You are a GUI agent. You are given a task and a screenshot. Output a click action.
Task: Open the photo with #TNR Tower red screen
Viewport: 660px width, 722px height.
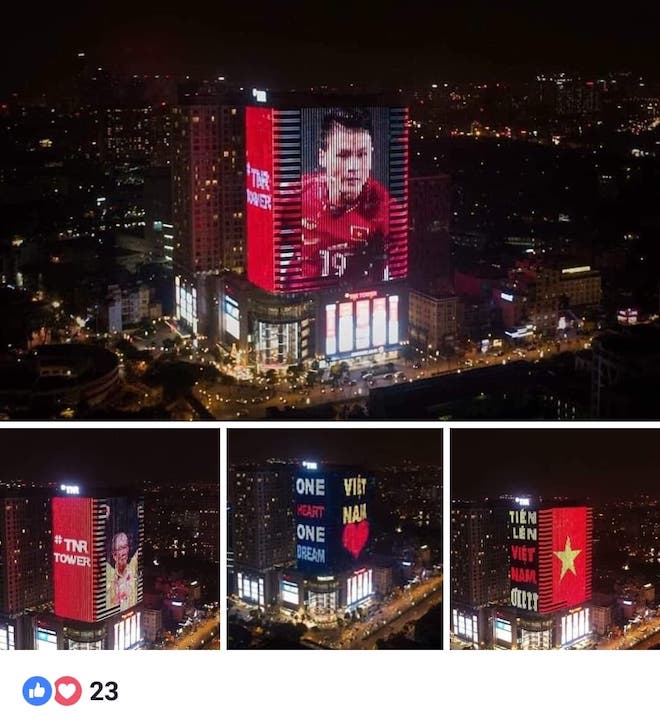(110, 540)
